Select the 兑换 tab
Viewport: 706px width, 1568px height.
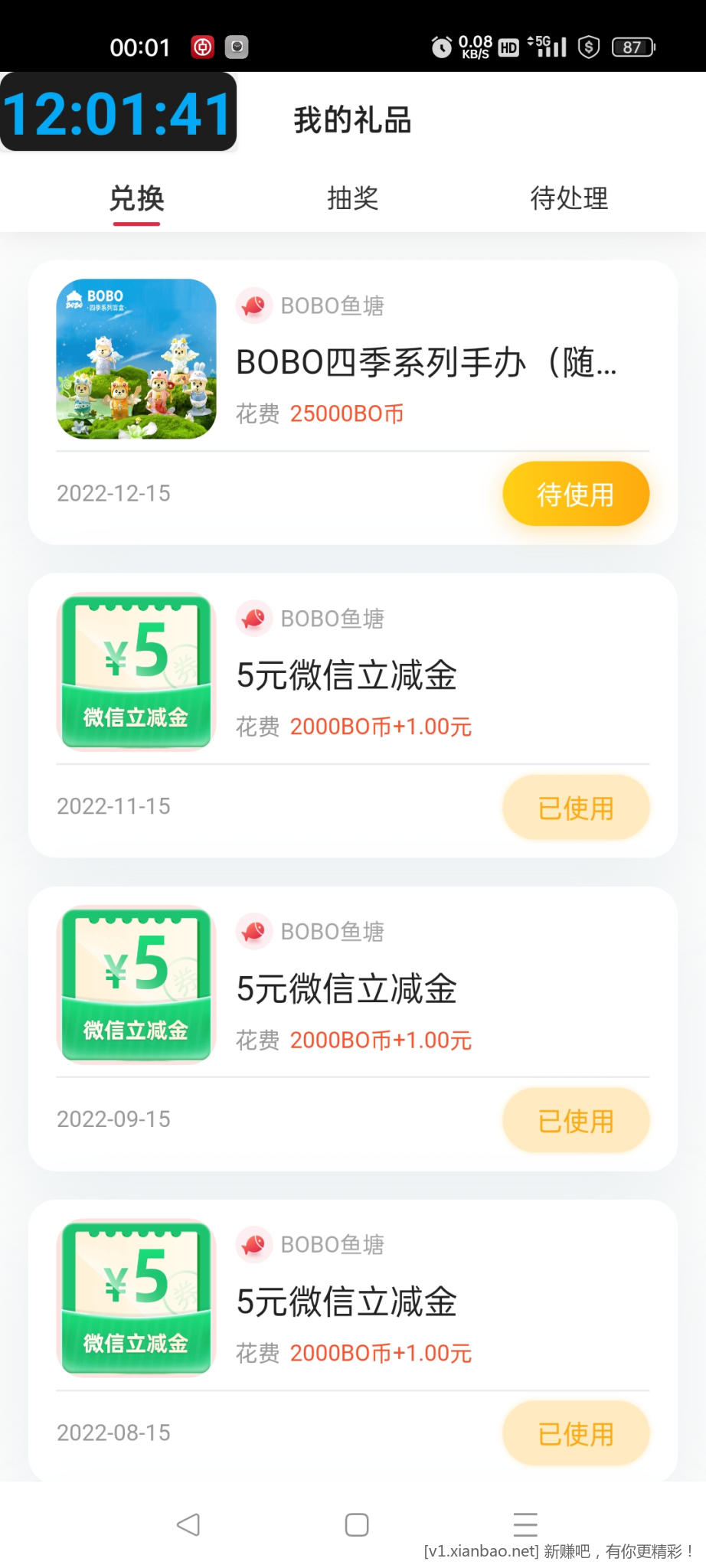137,198
